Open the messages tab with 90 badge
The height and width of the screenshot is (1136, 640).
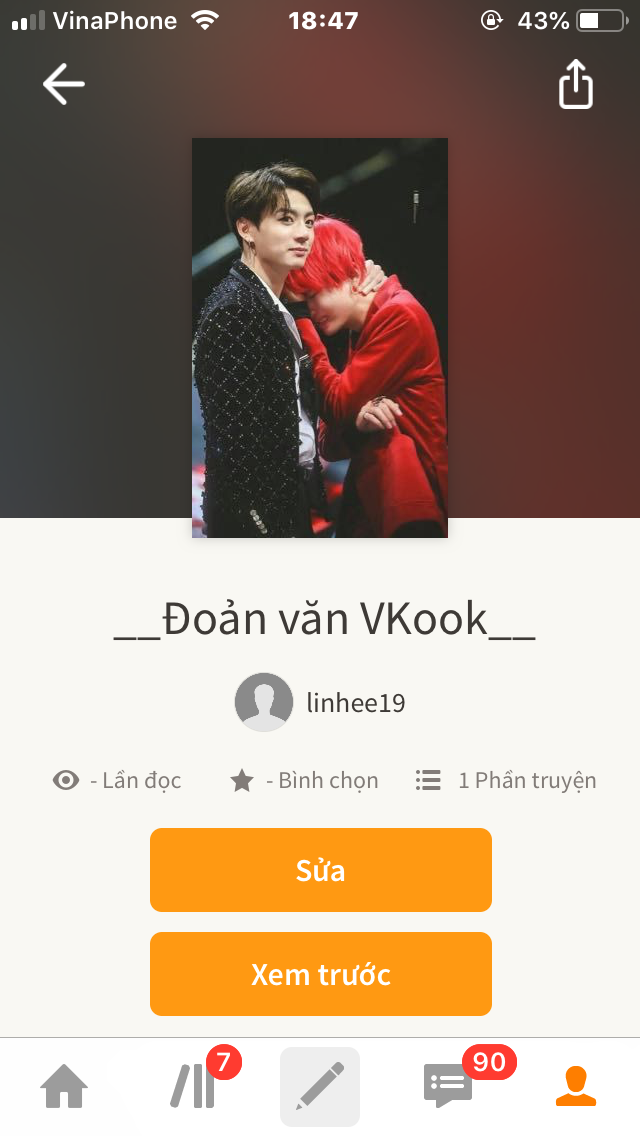(x=448, y=1087)
